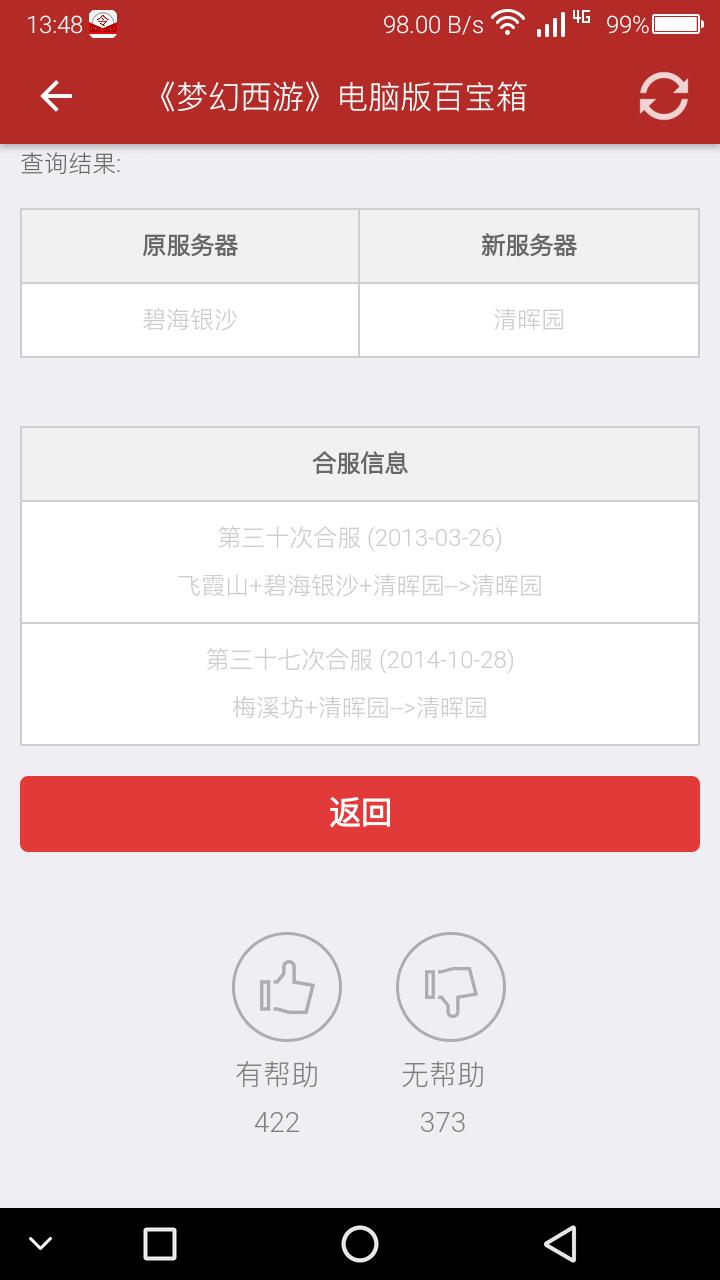
Task: Go back using the app bar arrow
Action: pyautogui.click(x=56, y=96)
